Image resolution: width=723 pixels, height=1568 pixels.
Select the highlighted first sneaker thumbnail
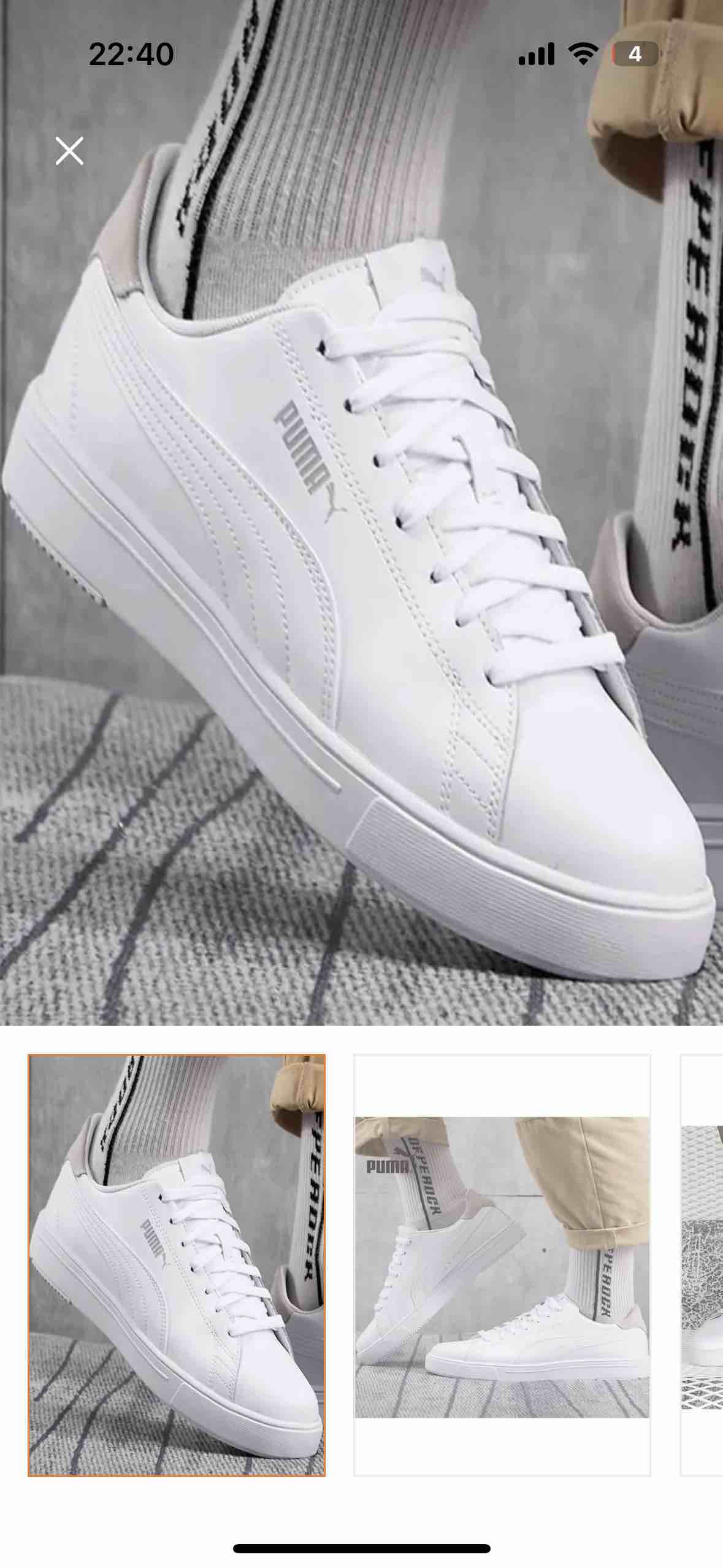click(x=177, y=1265)
